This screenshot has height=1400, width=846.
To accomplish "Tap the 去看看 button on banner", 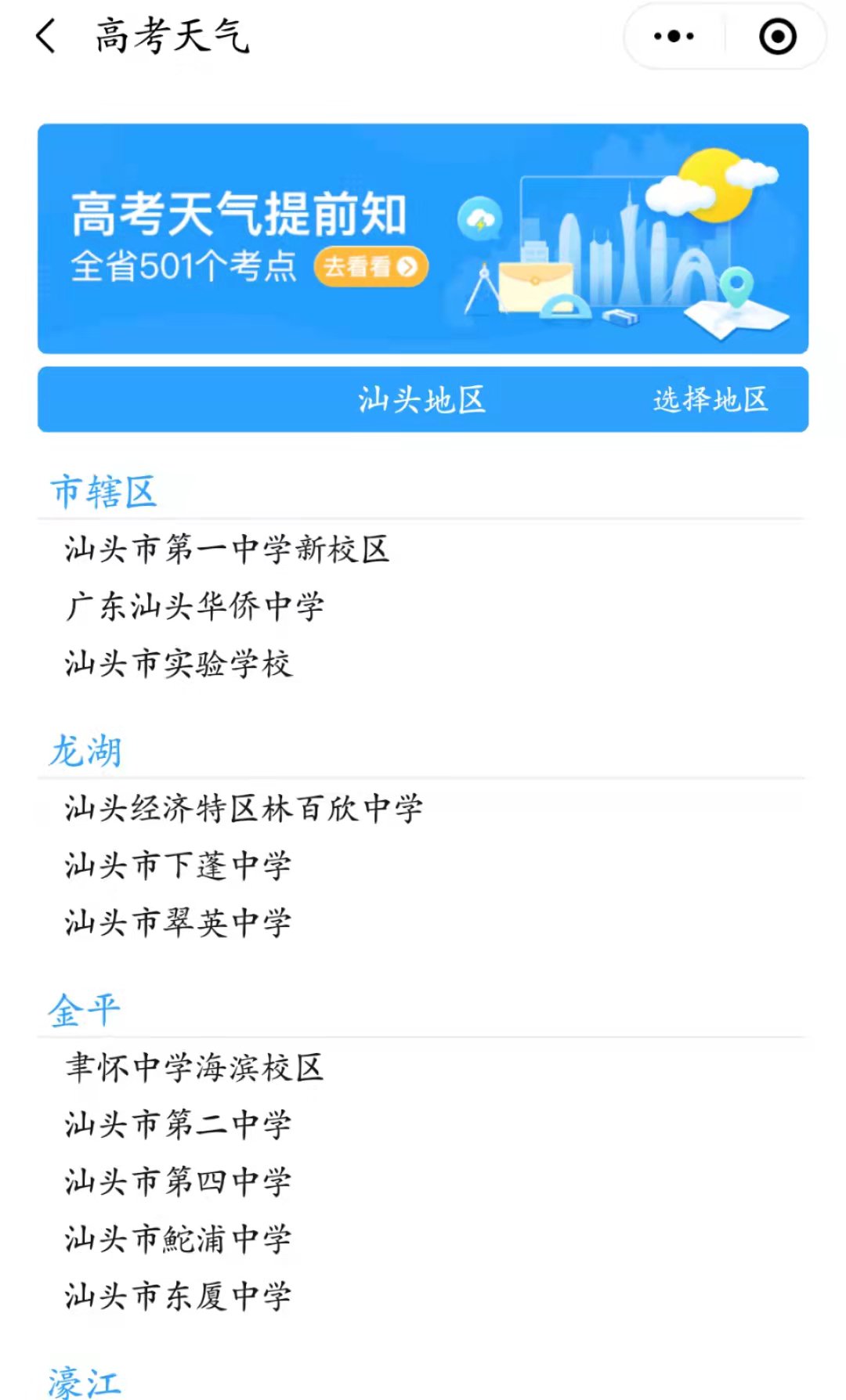I will (371, 267).
